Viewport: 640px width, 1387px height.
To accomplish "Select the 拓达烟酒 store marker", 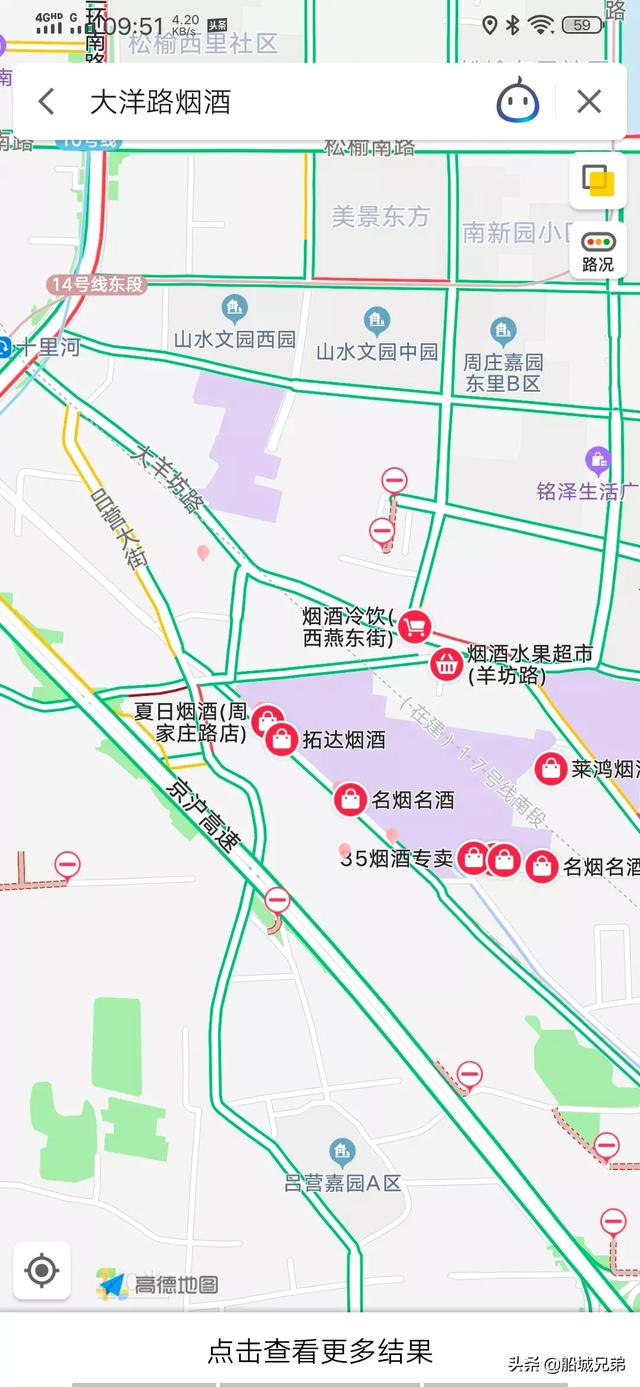I will 282,739.
